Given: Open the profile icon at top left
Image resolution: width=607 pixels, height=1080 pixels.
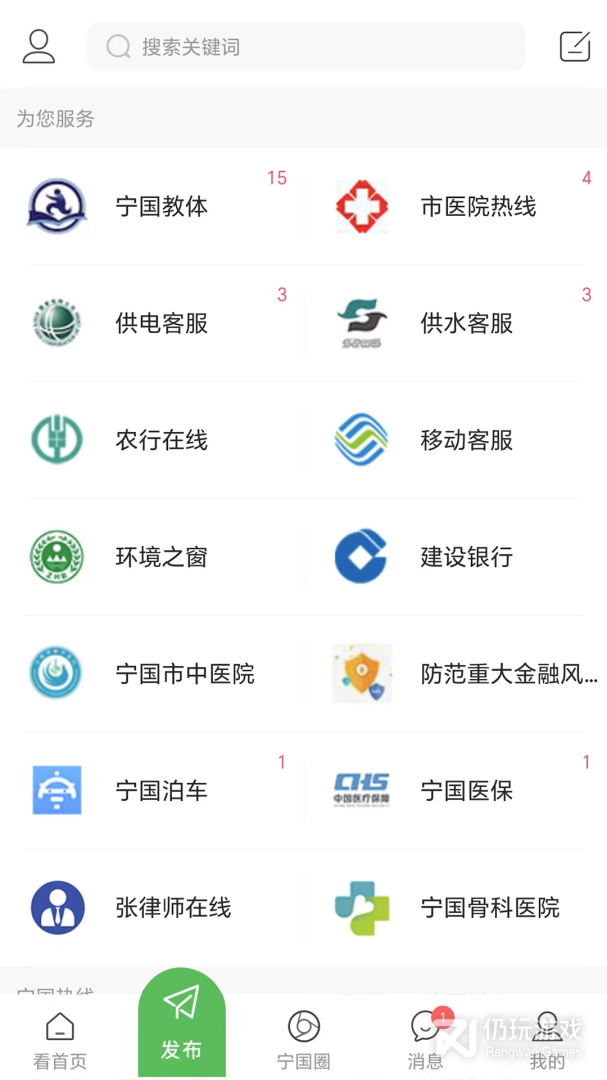Looking at the screenshot, I should (x=38, y=46).
